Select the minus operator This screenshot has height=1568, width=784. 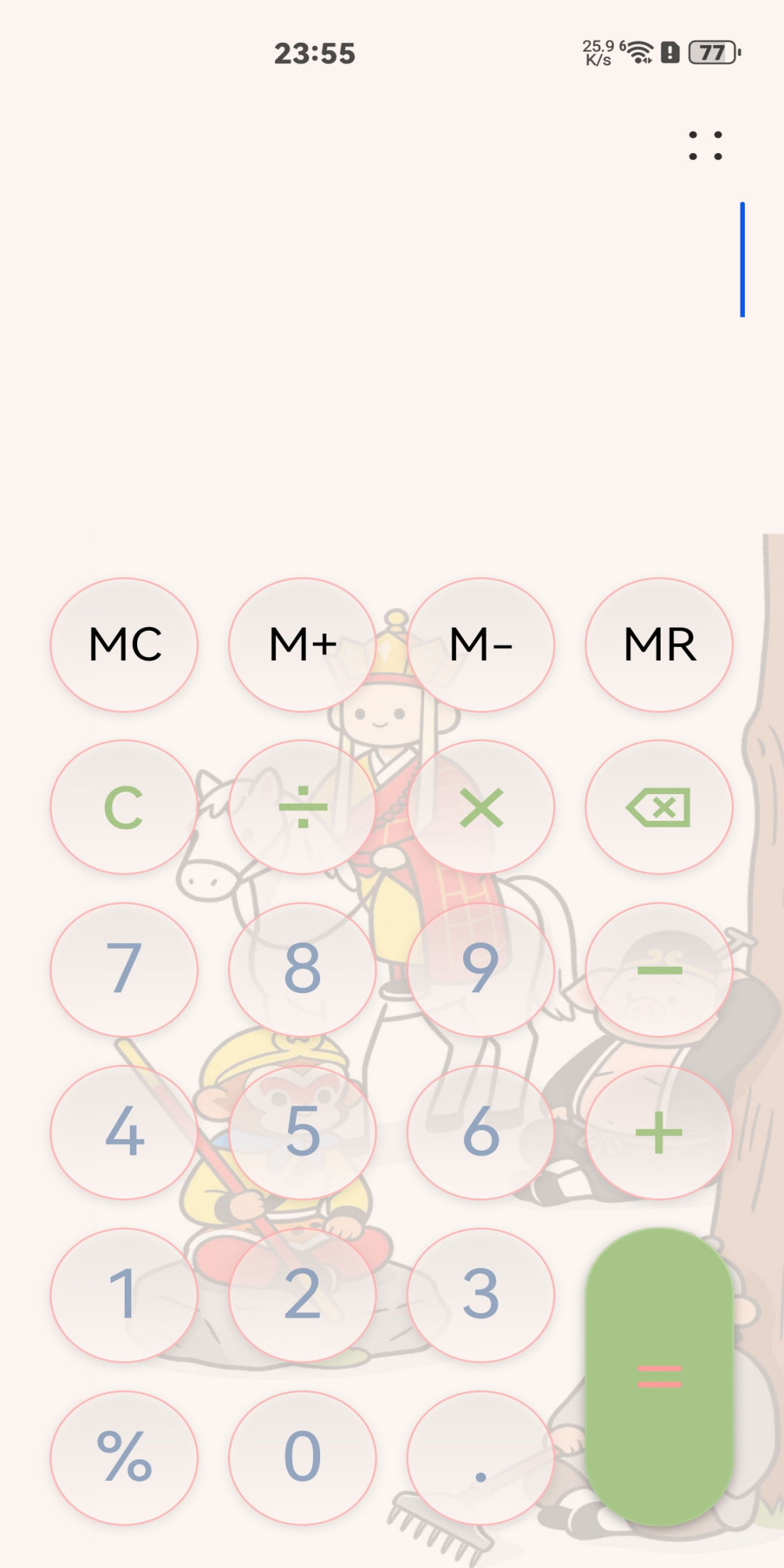pos(659,970)
